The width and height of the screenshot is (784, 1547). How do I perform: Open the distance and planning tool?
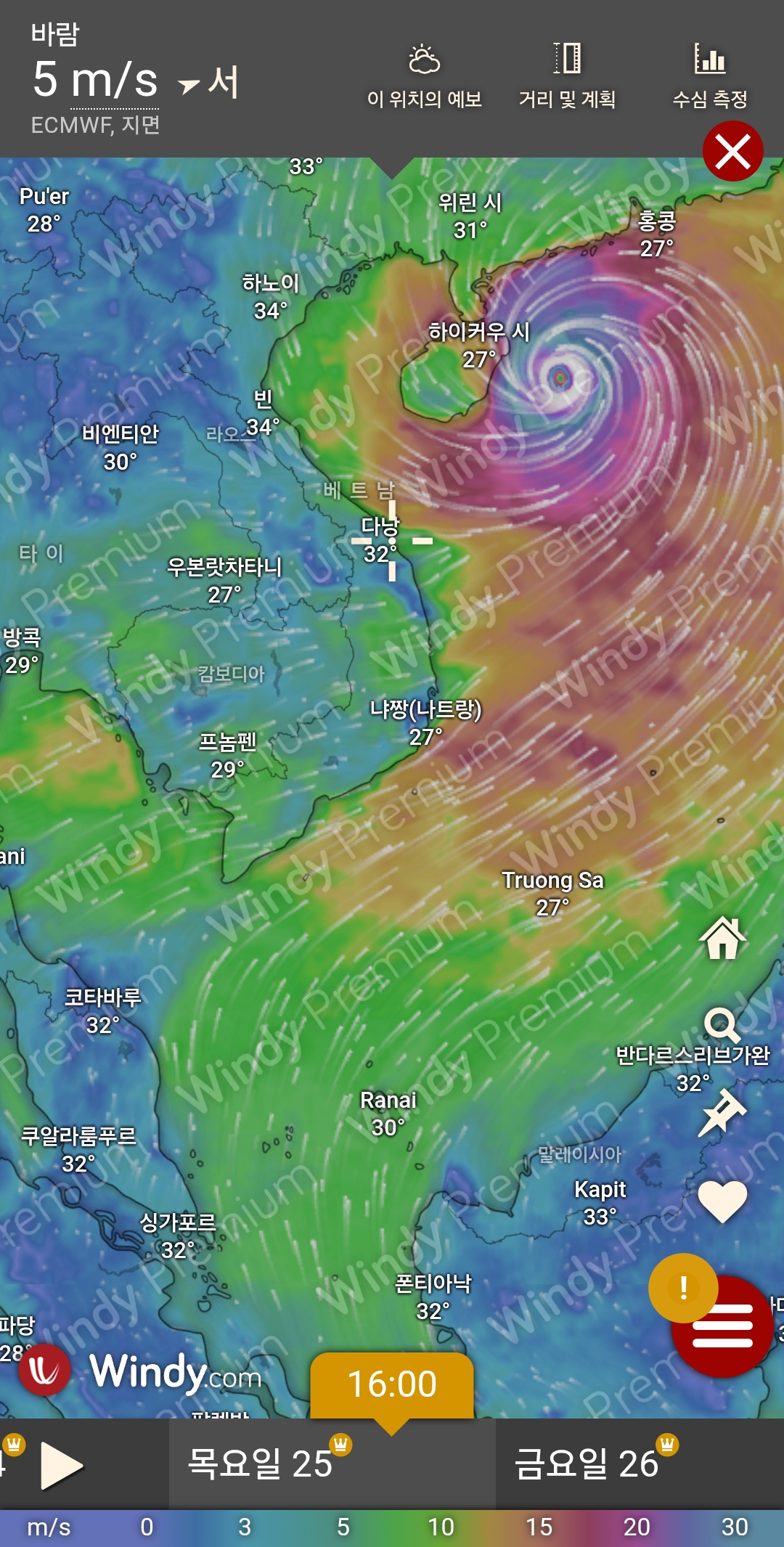click(567, 76)
